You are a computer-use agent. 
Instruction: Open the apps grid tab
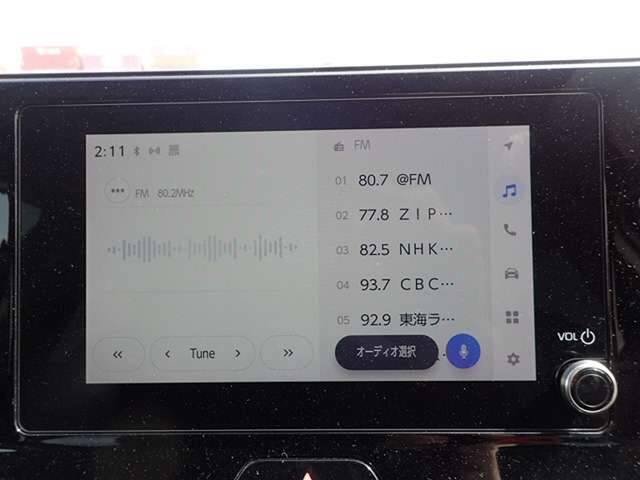[511, 317]
